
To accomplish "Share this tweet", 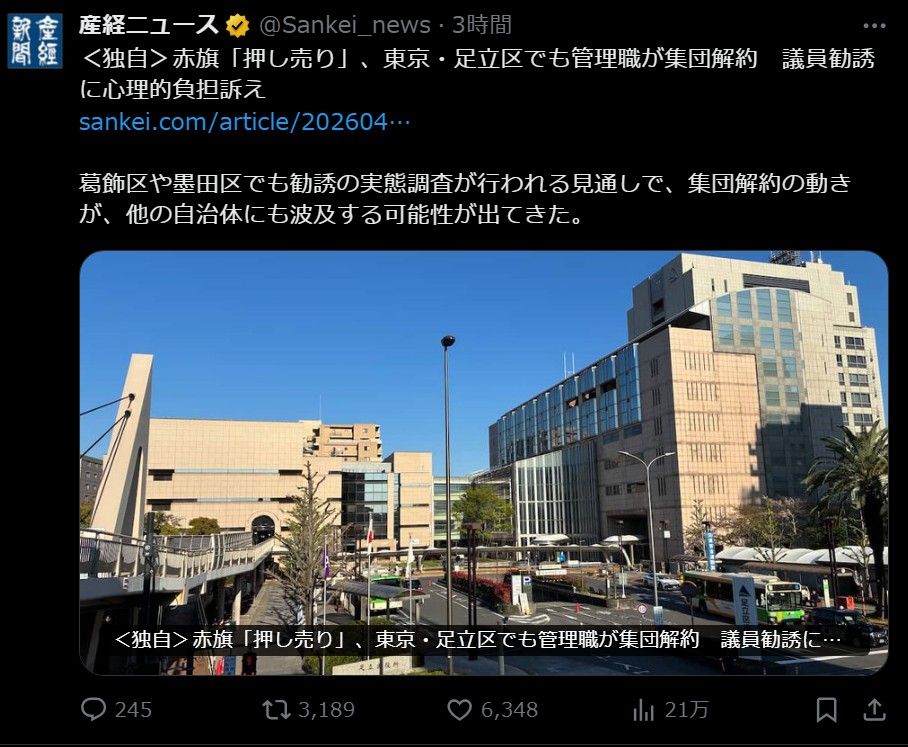I will [x=874, y=710].
